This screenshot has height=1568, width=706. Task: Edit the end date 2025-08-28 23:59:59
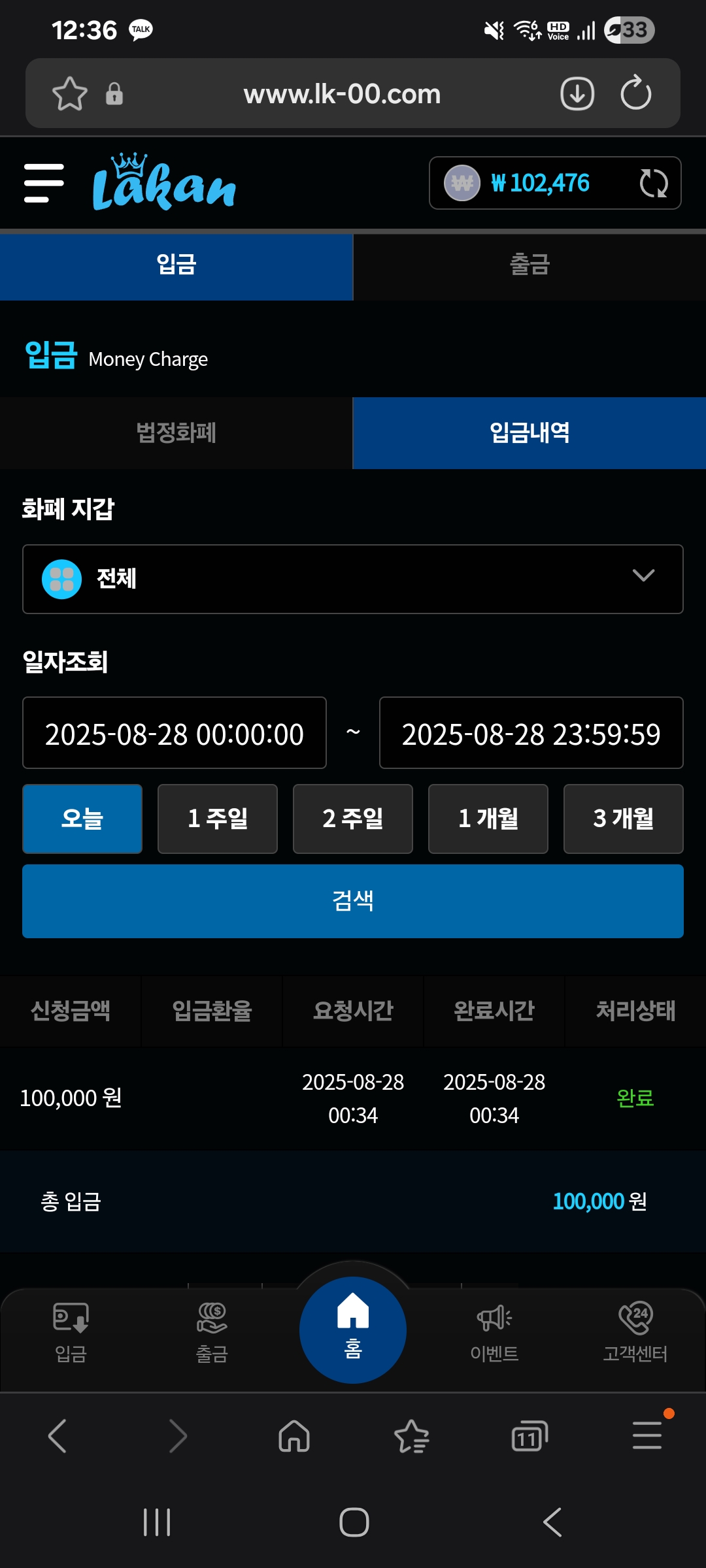click(531, 733)
